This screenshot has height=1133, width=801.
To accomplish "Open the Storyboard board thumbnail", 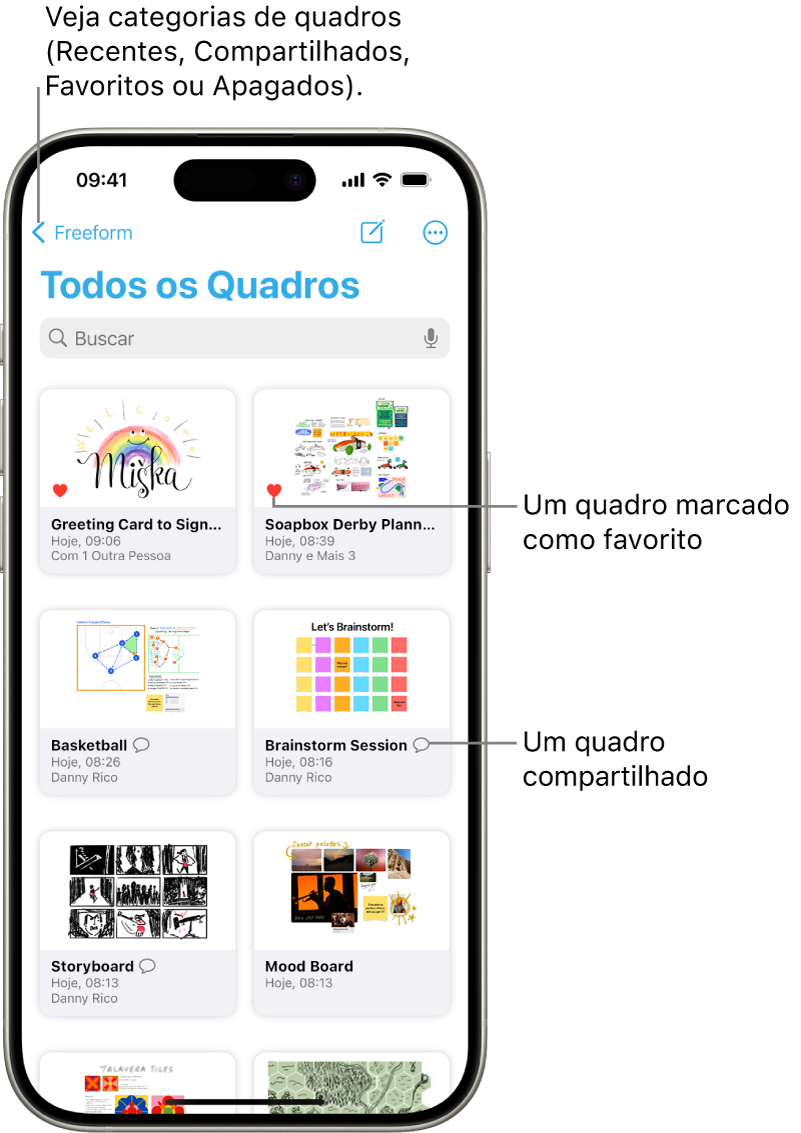I will (137, 890).
